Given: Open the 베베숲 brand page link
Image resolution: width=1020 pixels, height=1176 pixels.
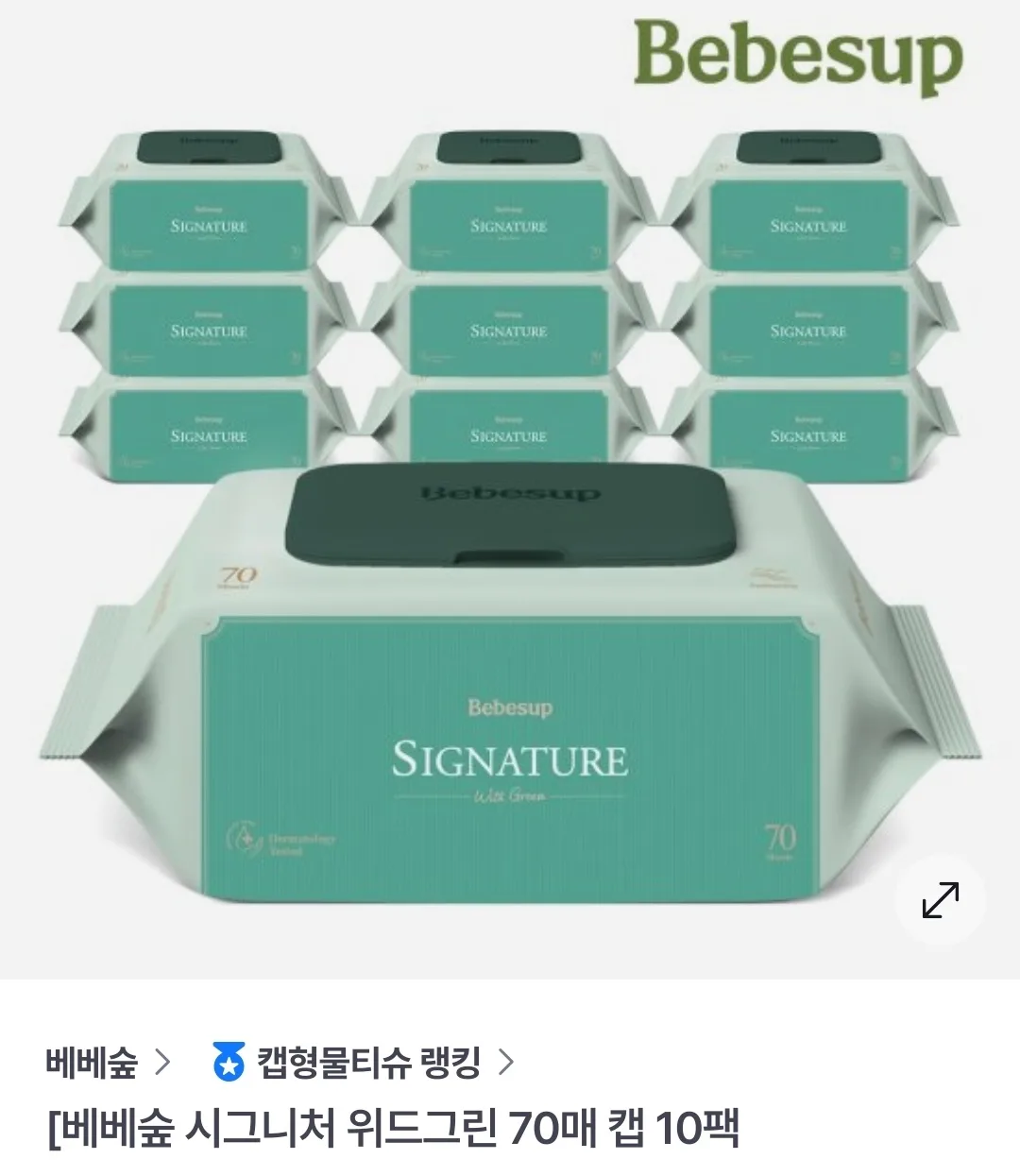Looking at the screenshot, I should (x=108, y=1063).
